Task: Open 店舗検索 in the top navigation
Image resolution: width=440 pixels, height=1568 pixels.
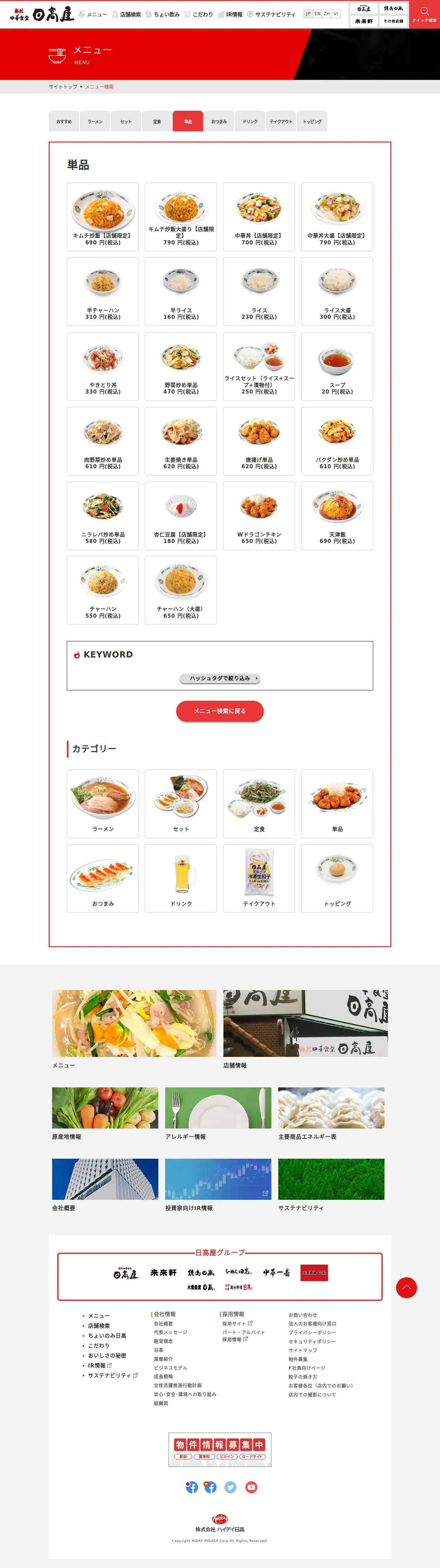Action: [126, 15]
